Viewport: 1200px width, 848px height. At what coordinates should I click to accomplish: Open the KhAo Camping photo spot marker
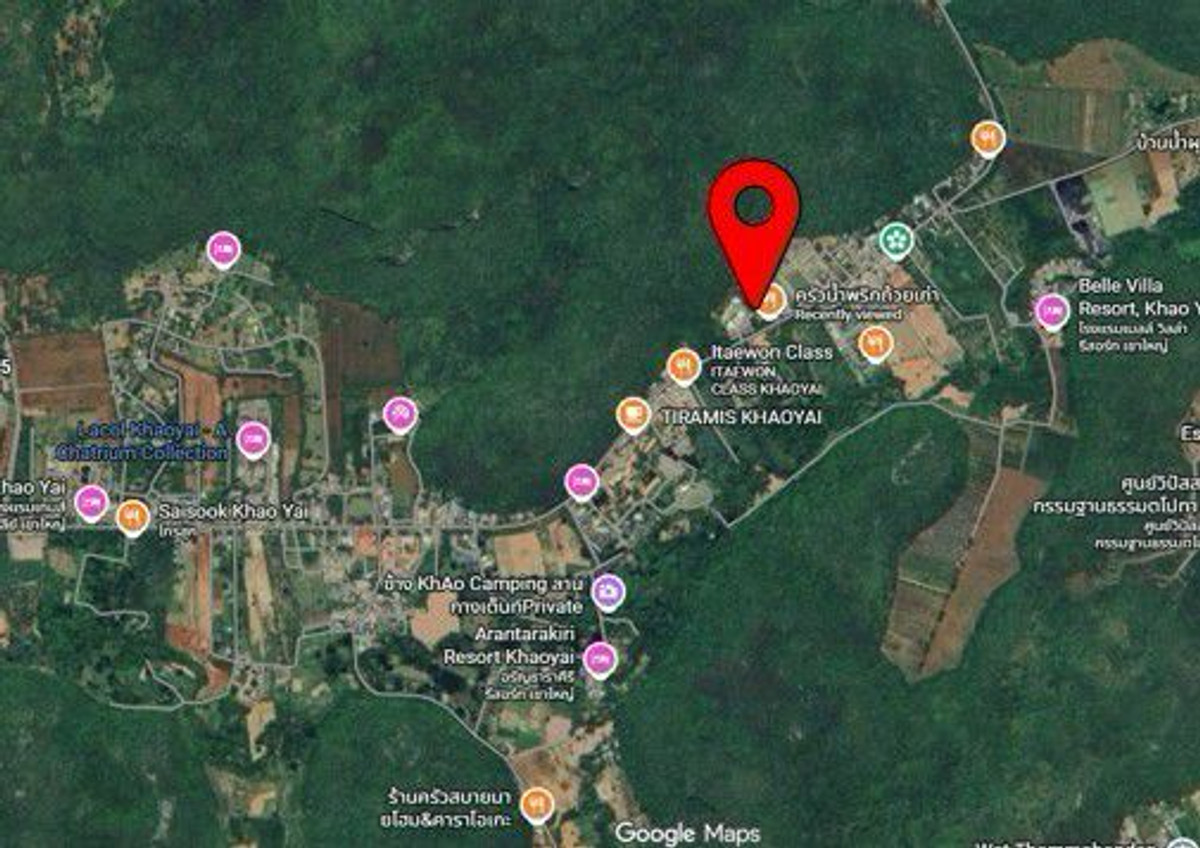pyautogui.click(x=607, y=591)
